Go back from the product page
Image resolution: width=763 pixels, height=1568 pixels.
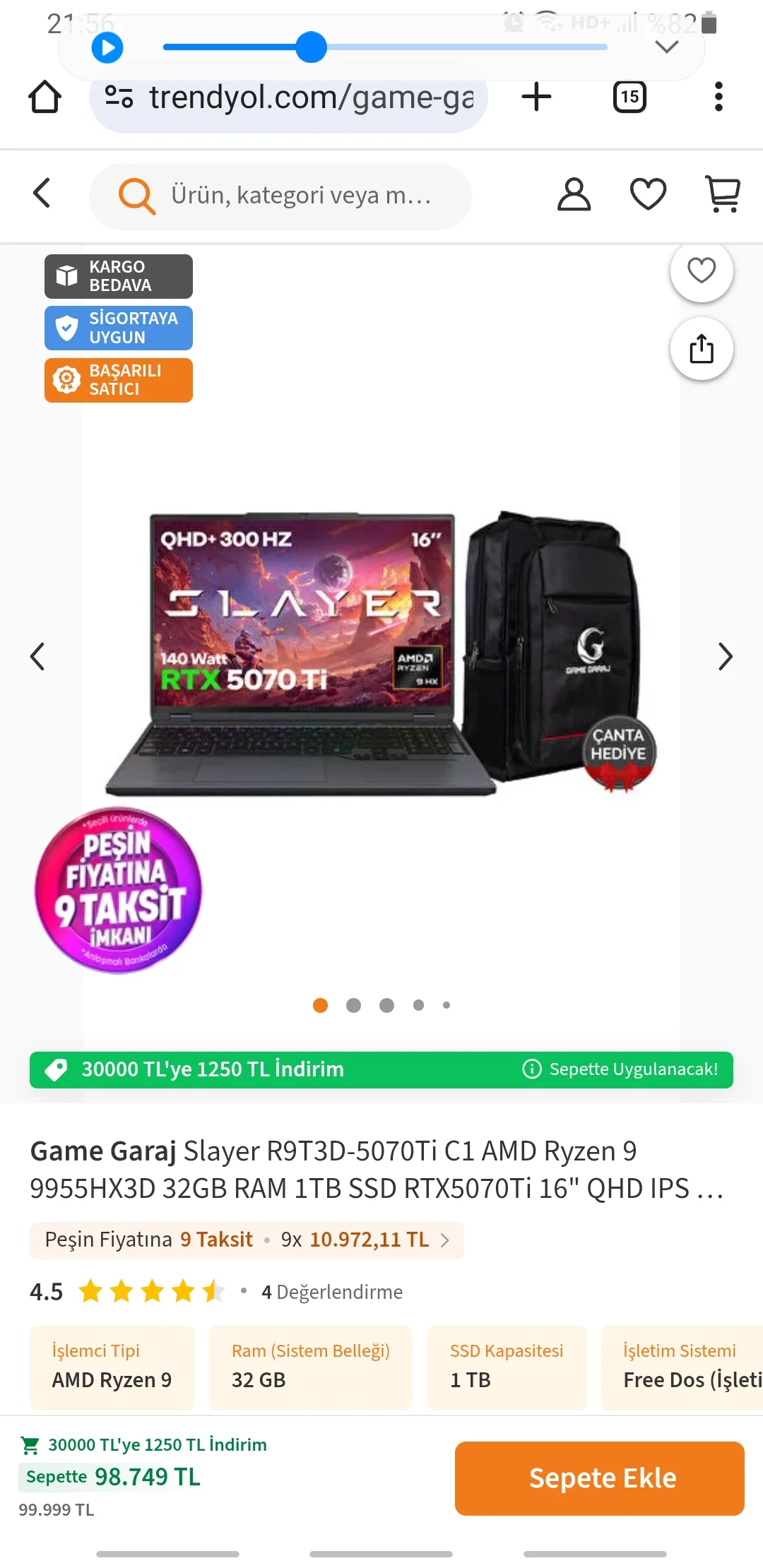pyautogui.click(x=42, y=193)
